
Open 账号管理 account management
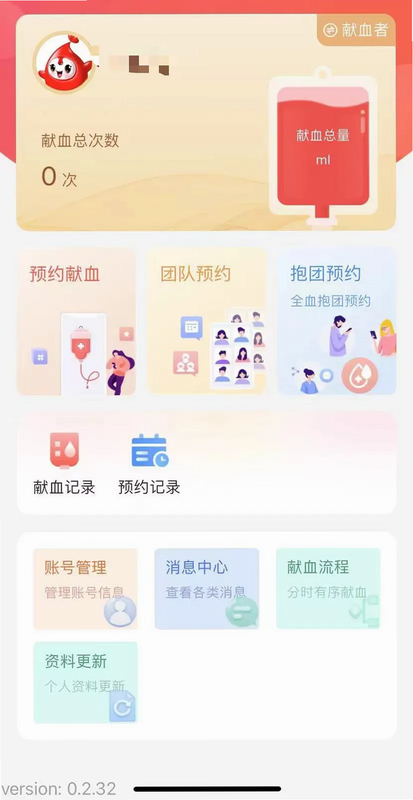[85, 588]
